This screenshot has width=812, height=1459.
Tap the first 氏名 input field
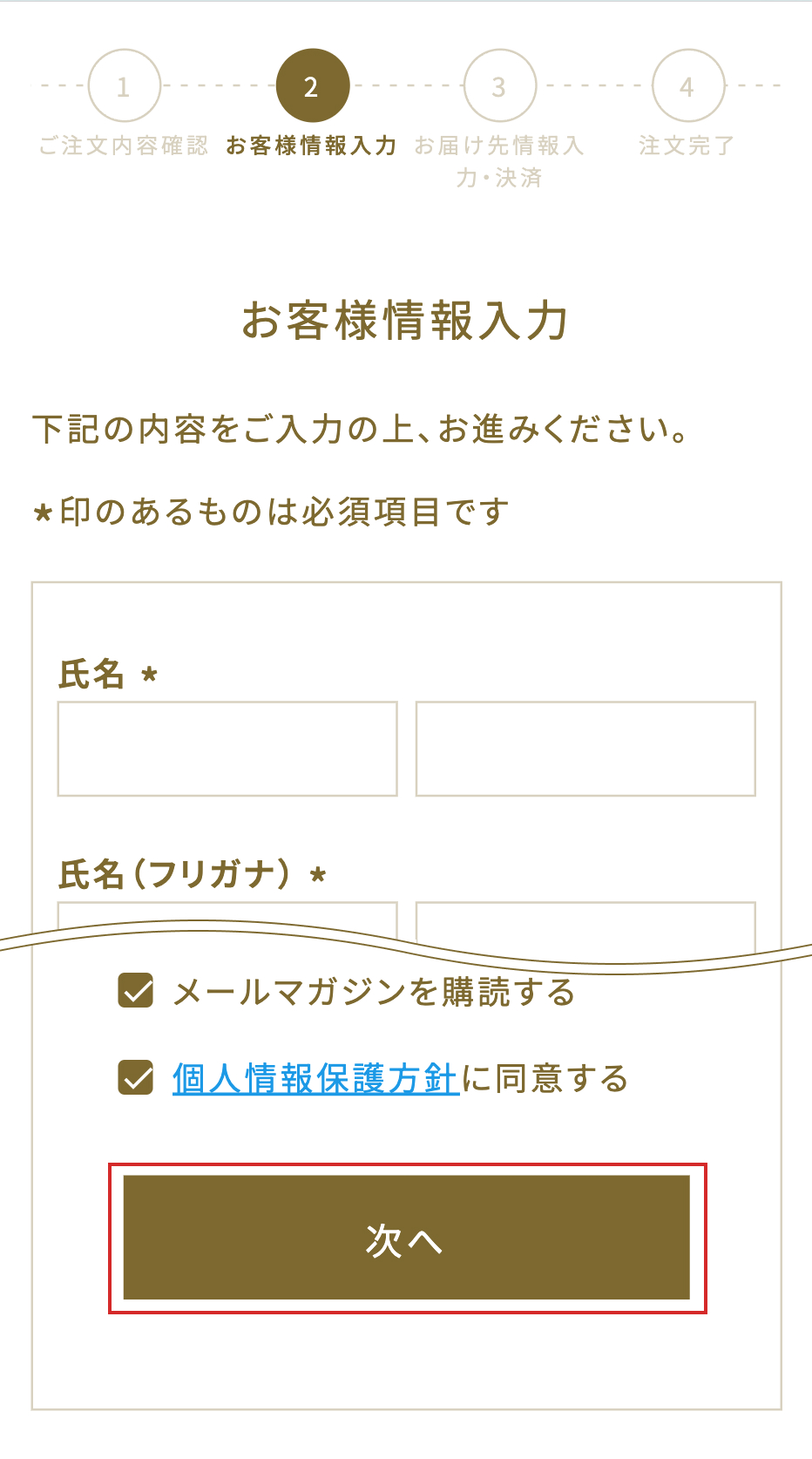click(x=227, y=749)
